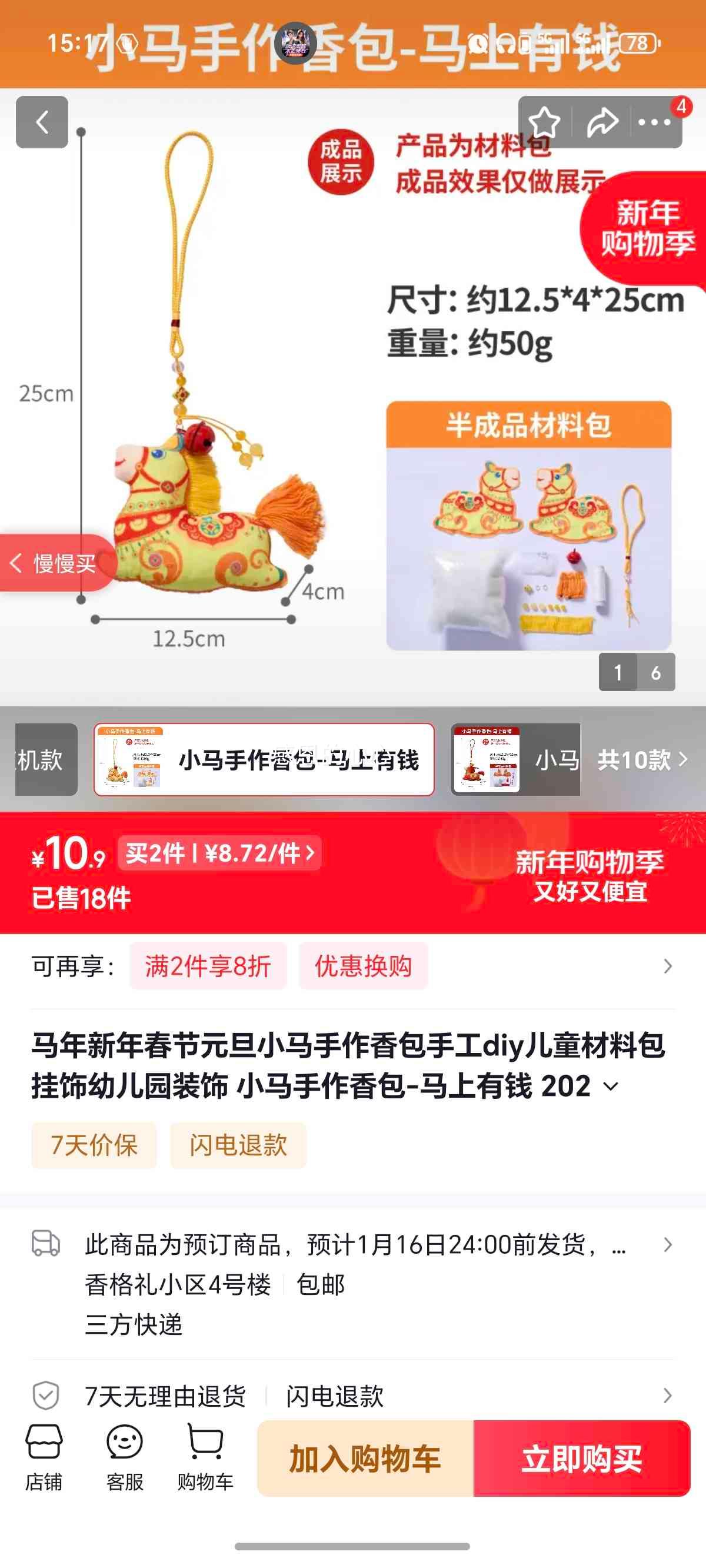Check image counter showing 1 of 6
Screen dimensions: 706x1568
point(637,673)
